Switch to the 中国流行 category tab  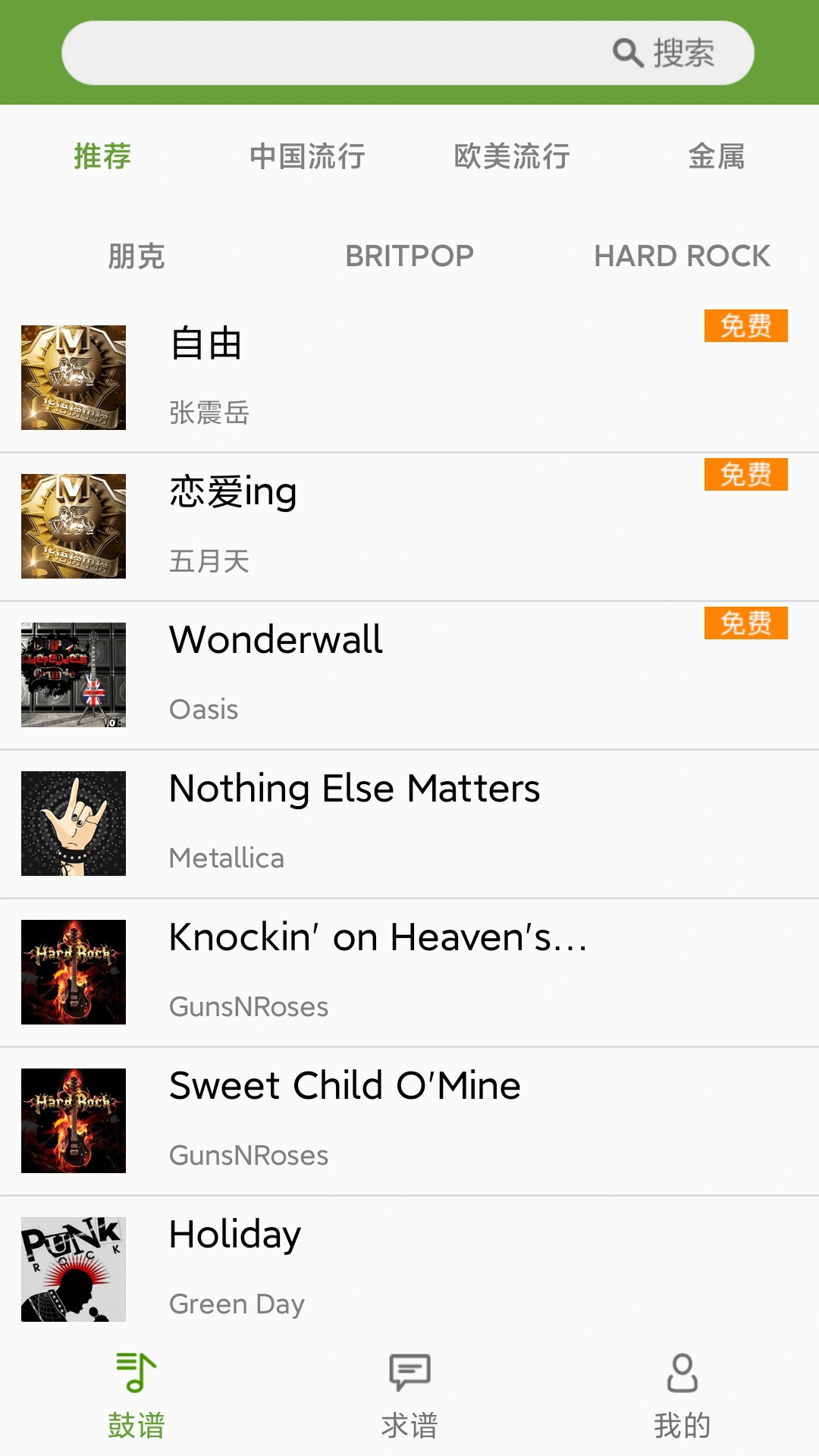[307, 156]
